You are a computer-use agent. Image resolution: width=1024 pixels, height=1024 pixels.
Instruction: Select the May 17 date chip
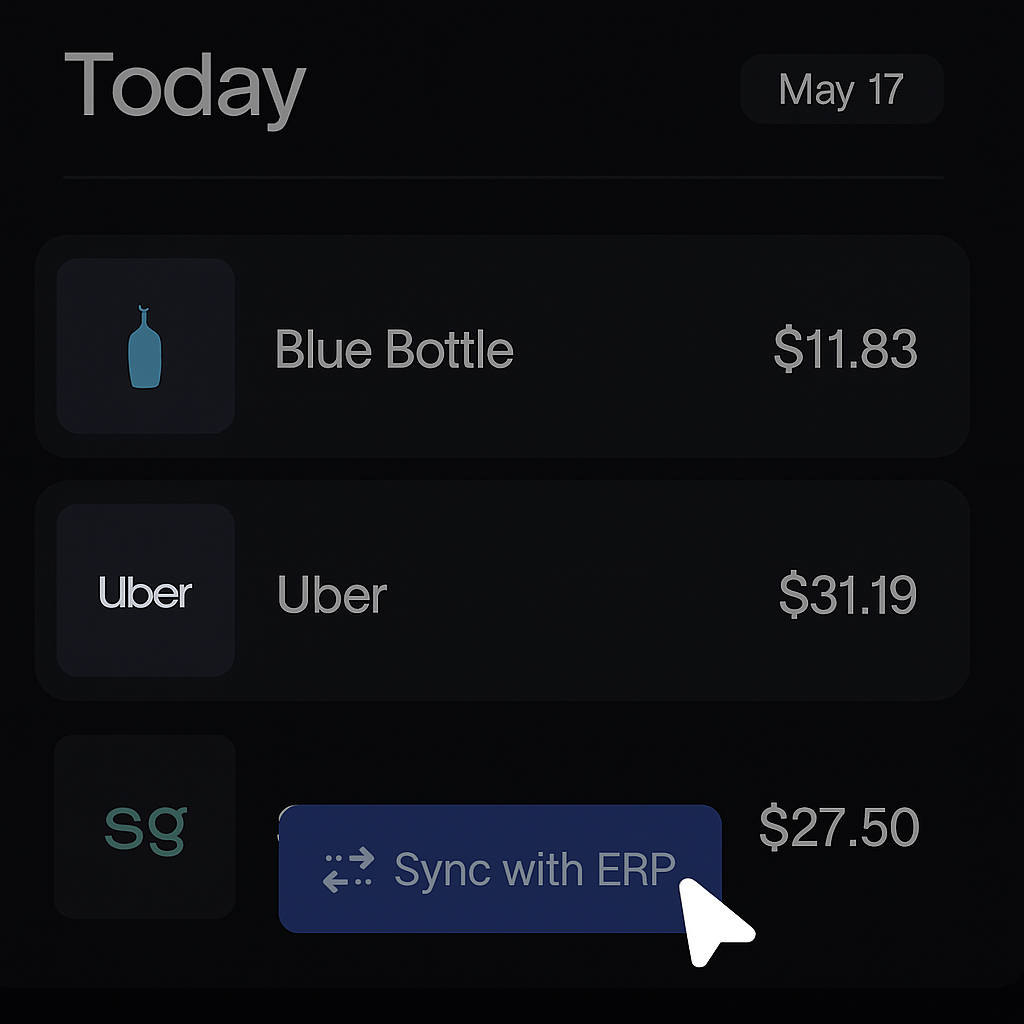click(841, 90)
